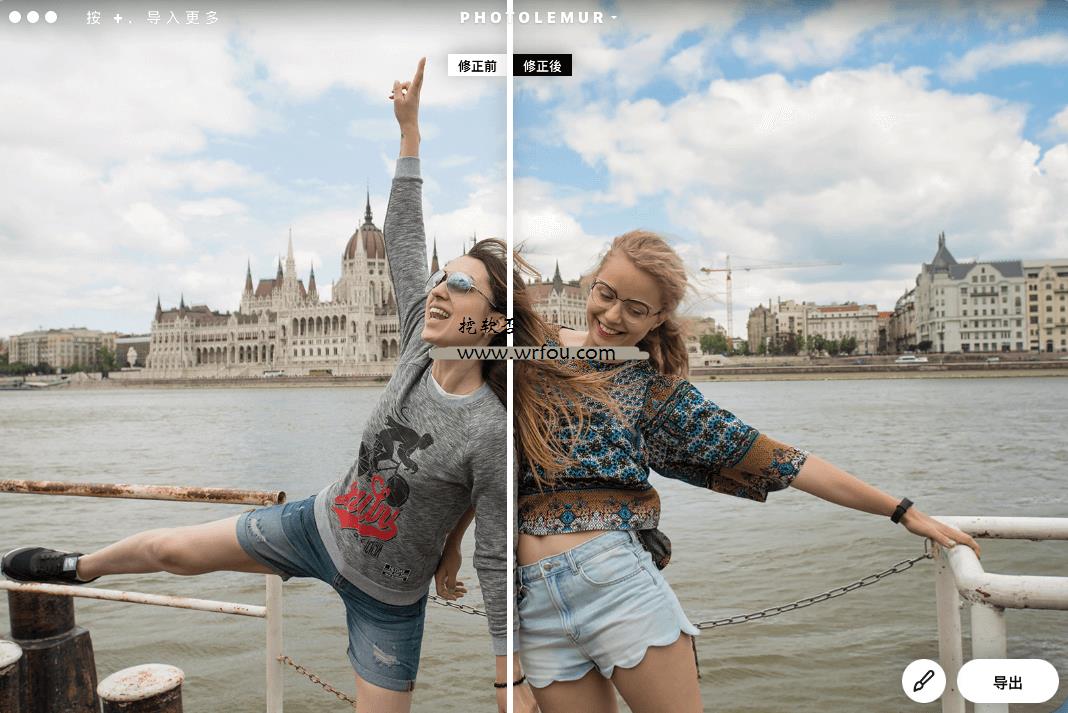Open the PHOTOLEMUR dropdown menu

[x=538, y=17]
